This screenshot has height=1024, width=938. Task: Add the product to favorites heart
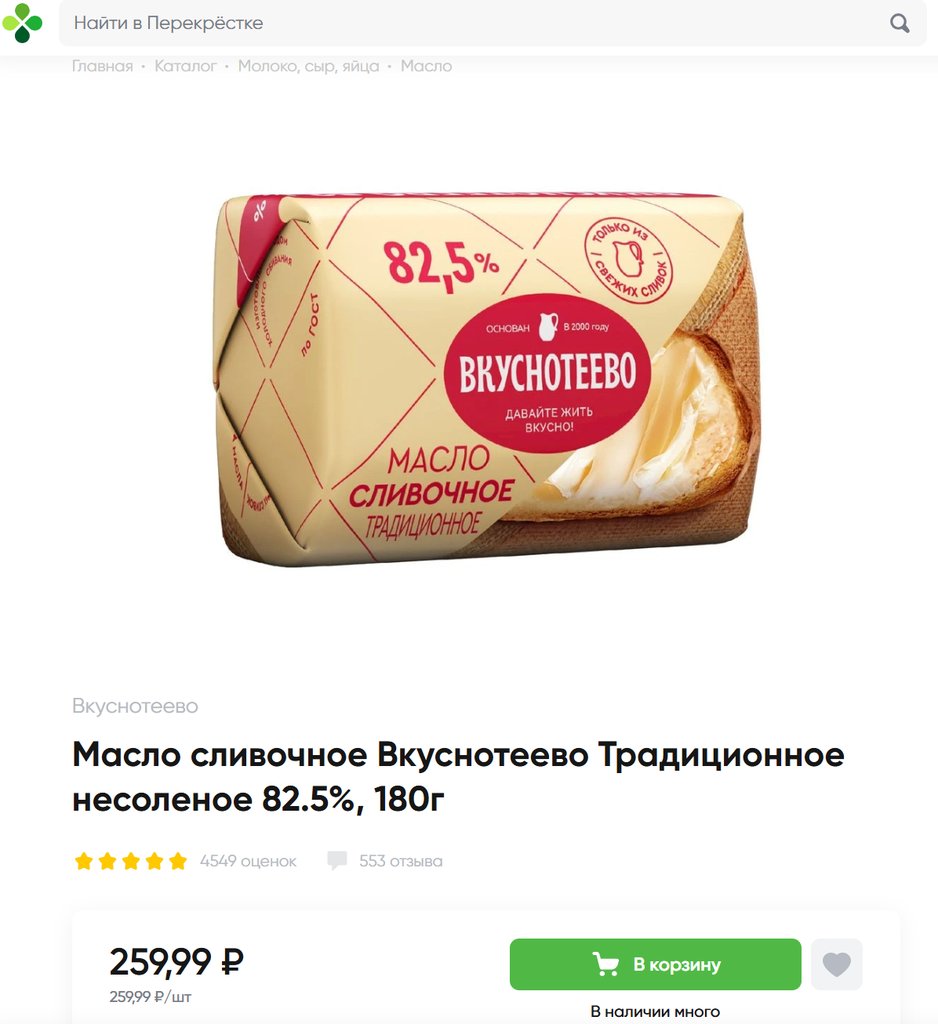[x=836, y=964]
